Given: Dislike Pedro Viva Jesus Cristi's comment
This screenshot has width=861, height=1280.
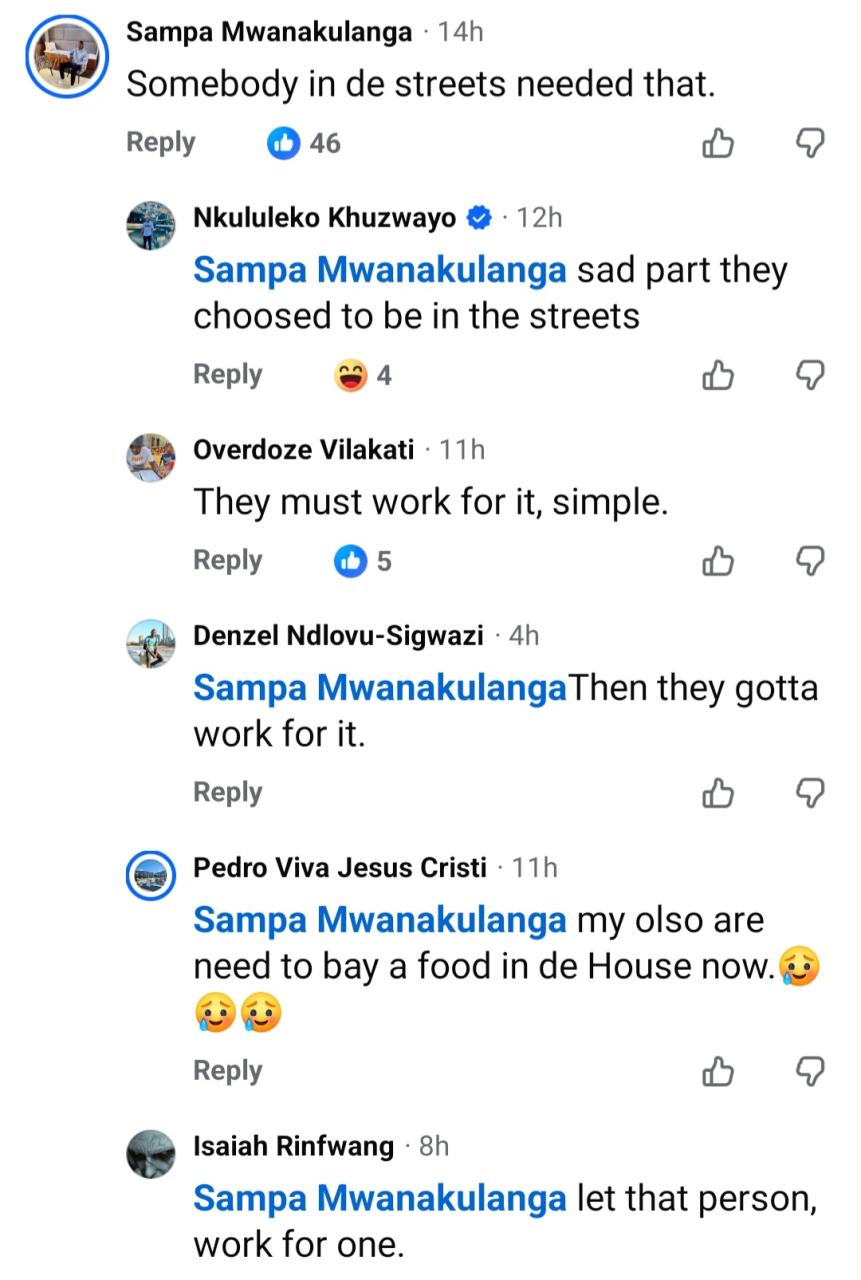Looking at the screenshot, I should tap(809, 1072).
